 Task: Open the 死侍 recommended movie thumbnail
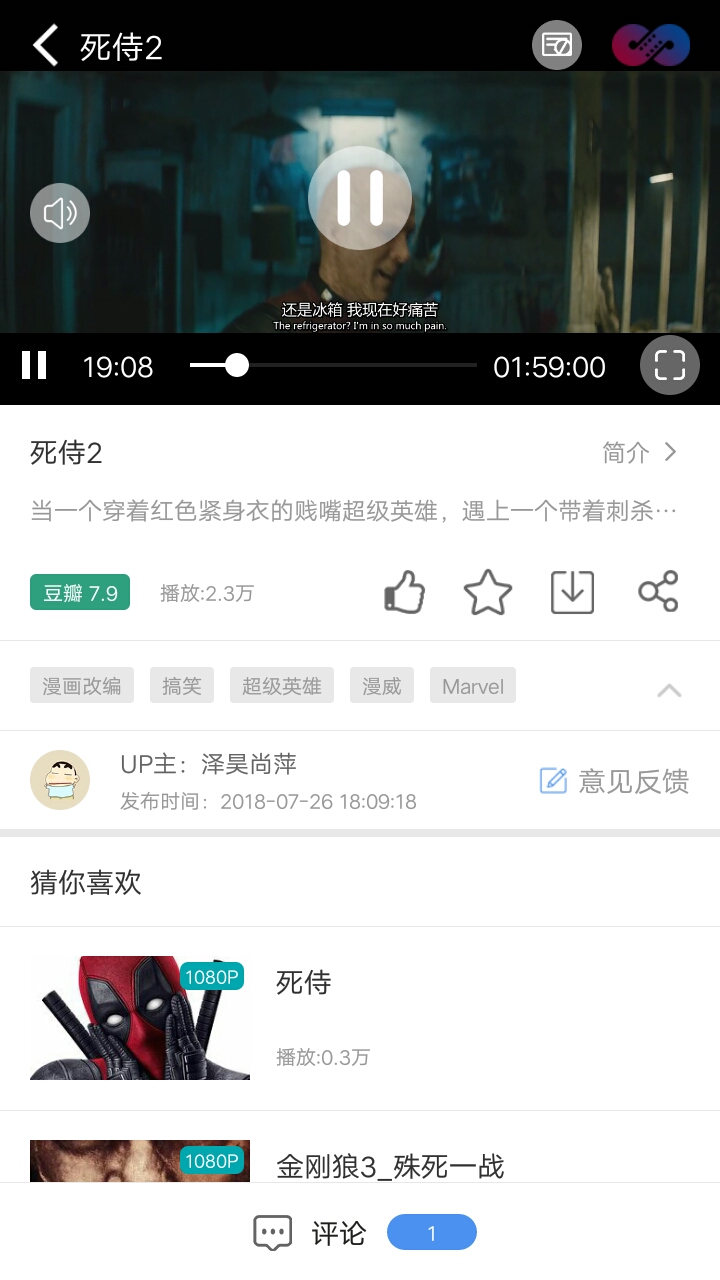coord(139,1018)
